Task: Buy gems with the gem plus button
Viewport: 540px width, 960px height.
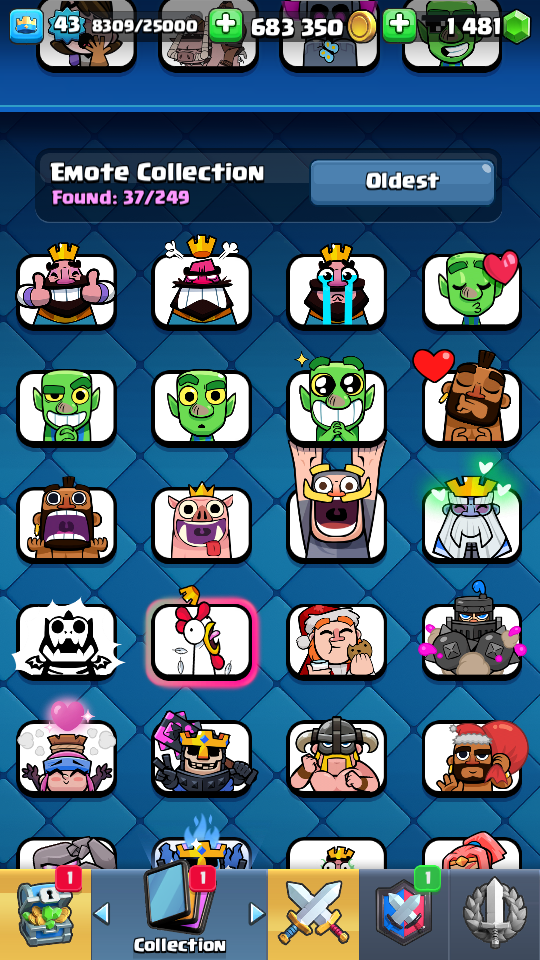Action: coord(399,26)
